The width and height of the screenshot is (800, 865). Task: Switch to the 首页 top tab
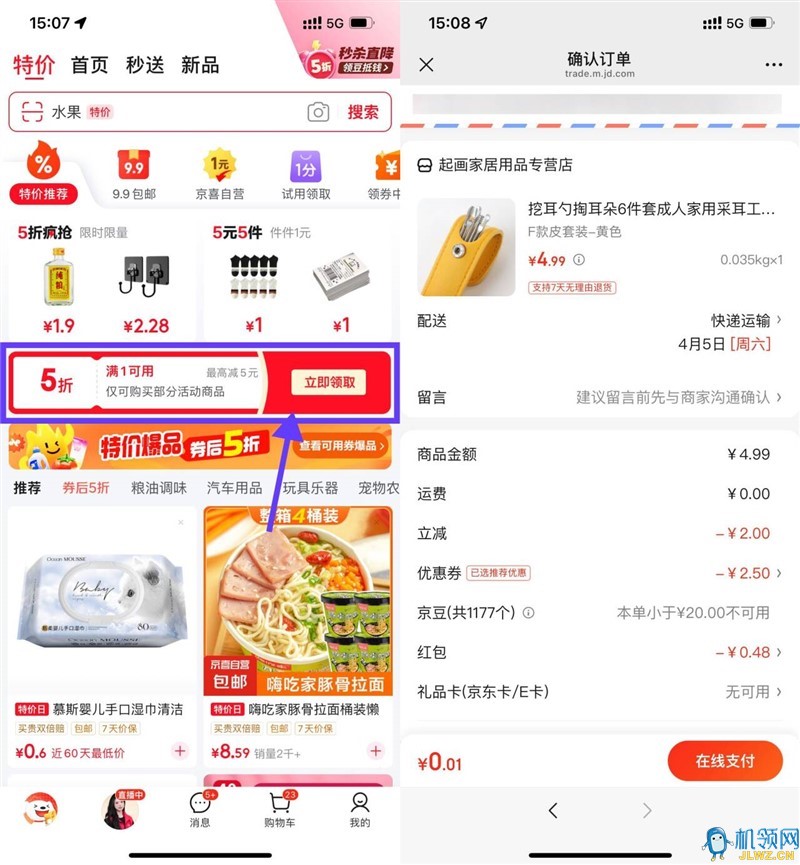[x=89, y=65]
